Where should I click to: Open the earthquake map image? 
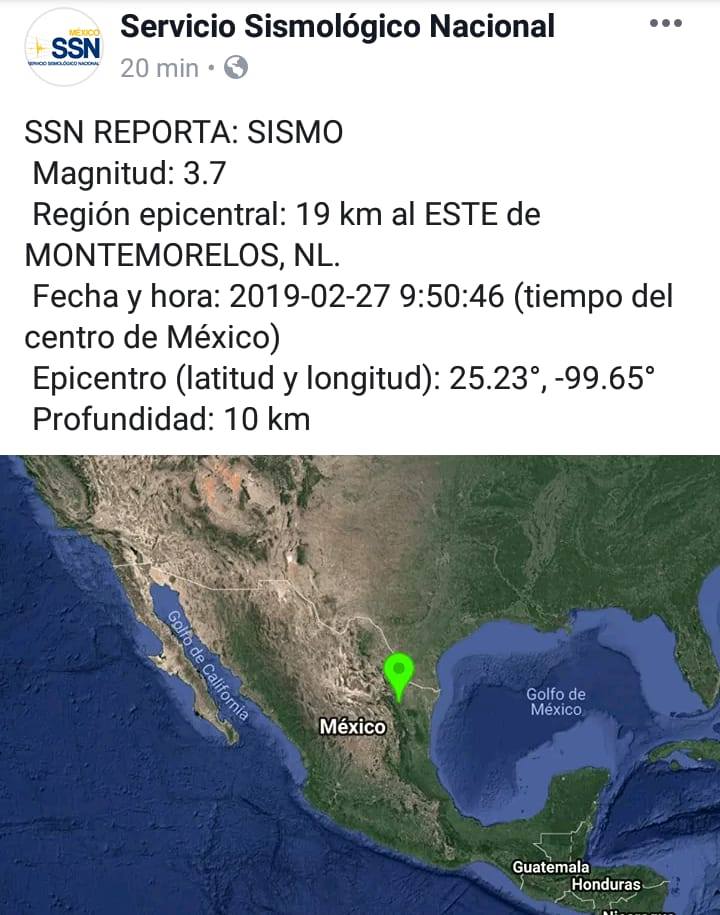click(x=360, y=684)
